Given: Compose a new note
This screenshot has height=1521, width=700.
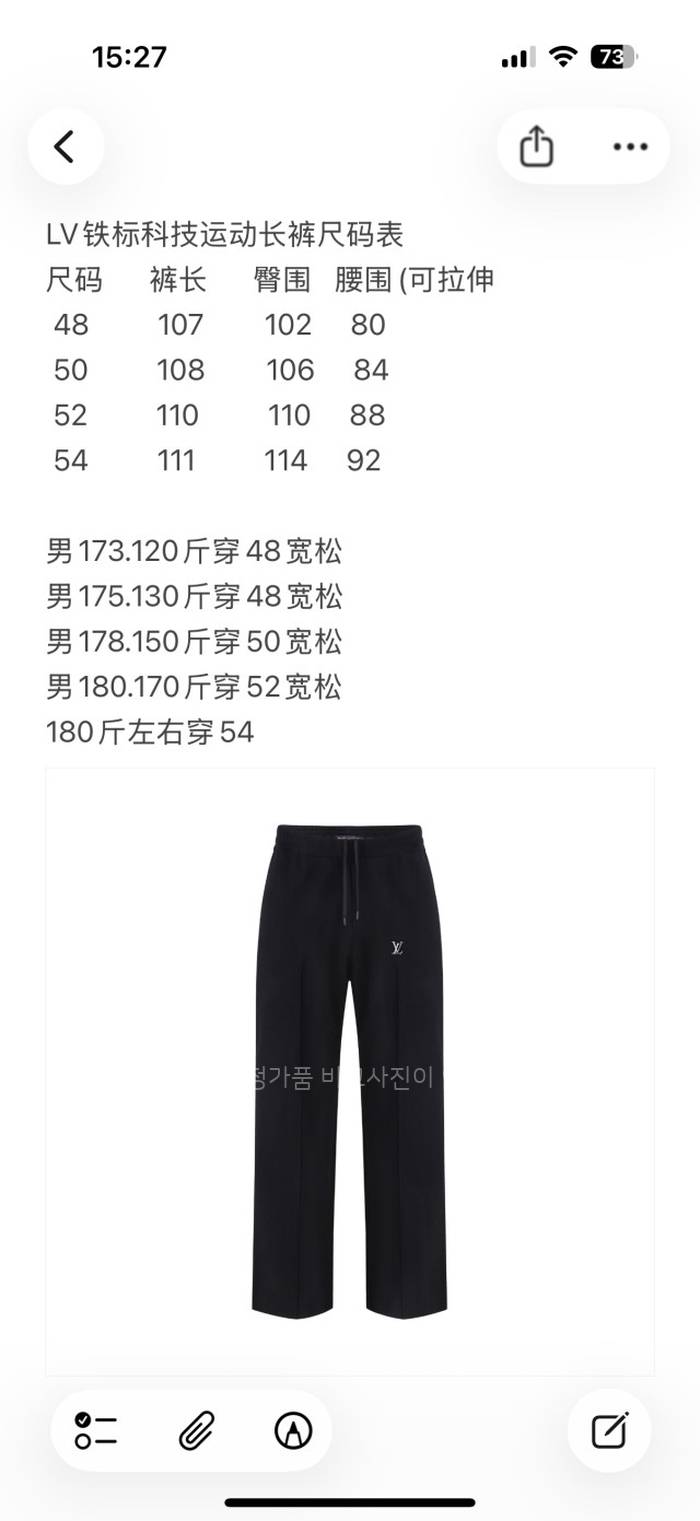Looking at the screenshot, I should [x=609, y=1431].
